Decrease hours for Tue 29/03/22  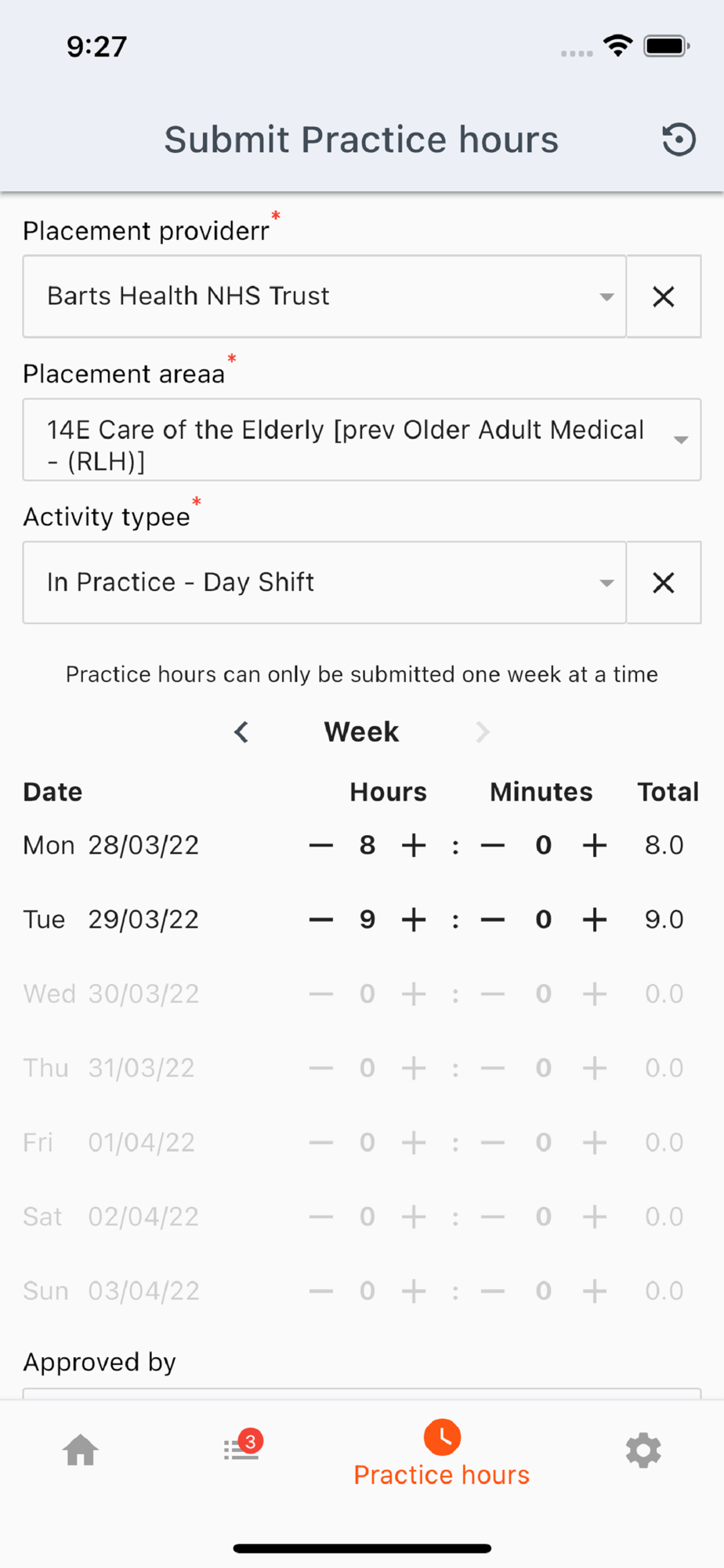click(x=321, y=920)
